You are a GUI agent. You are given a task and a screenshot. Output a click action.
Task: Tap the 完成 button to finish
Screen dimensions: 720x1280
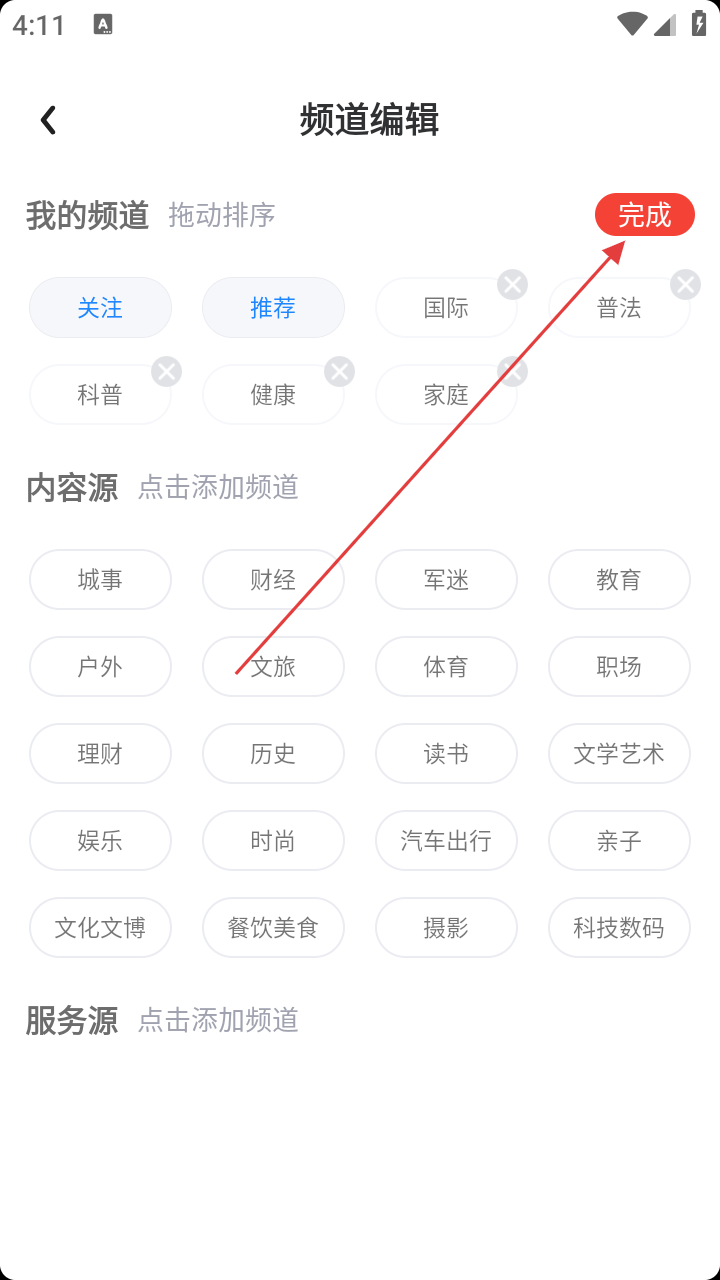[x=645, y=214]
